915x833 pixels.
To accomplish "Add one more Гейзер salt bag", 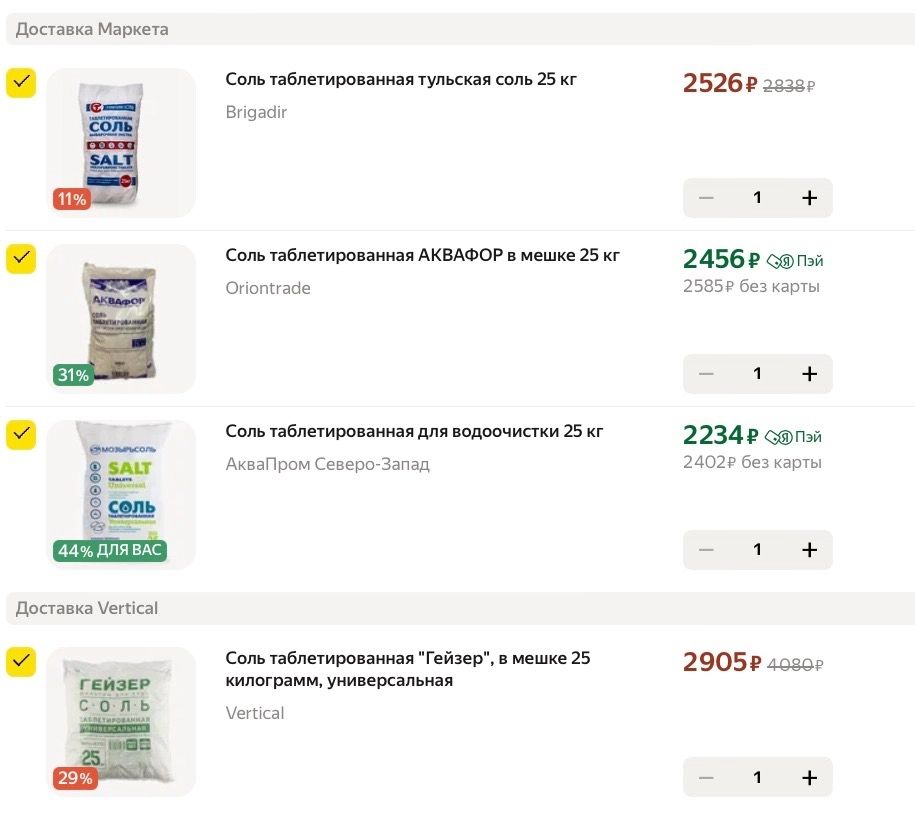I will (809, 778).
